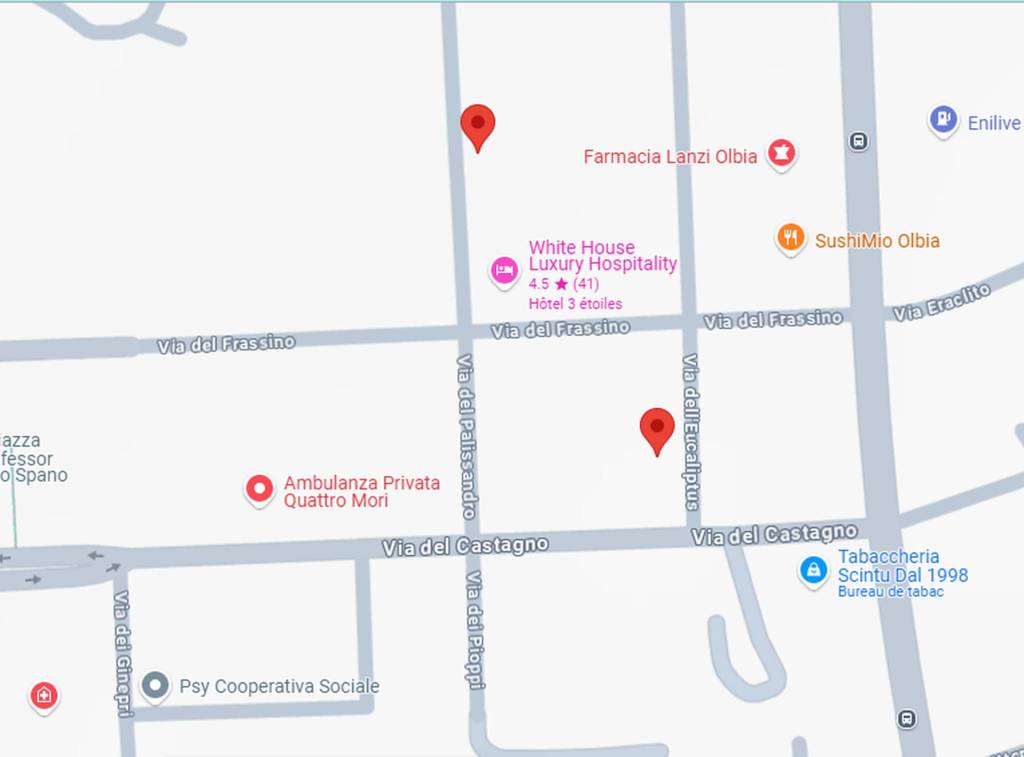The image size is (1024, 757).
Task: Open the Psy Cooperativa Sociale marker
Action: click(x=155, y=686)
